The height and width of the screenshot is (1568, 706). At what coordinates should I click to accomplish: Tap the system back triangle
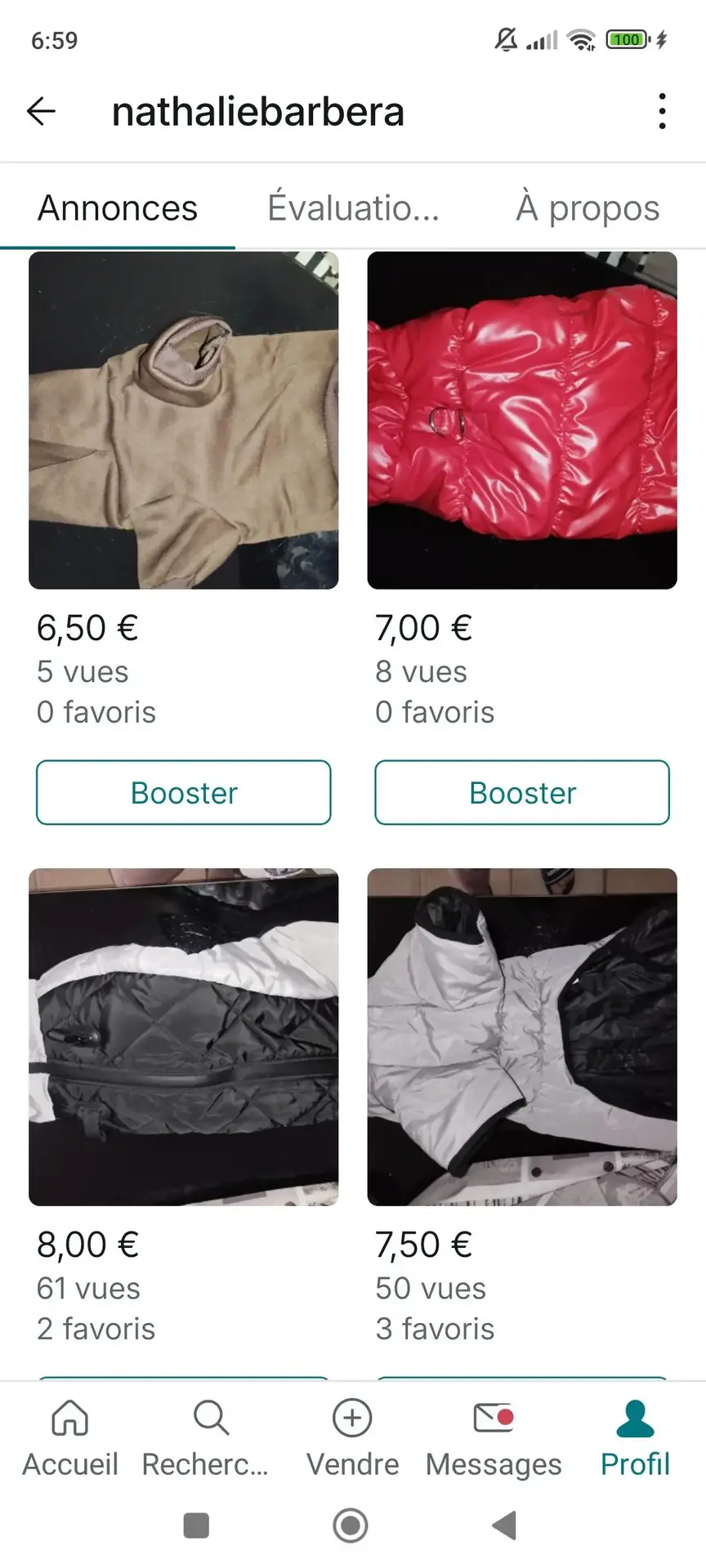pos(505,1525)
